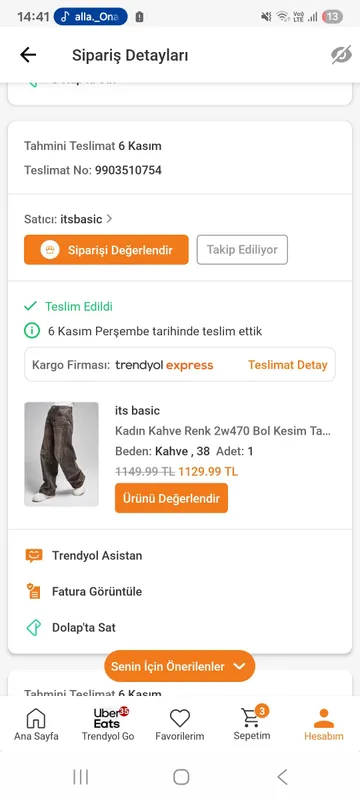This screenshot has width=360, height=800.
Task: Open the system recent apps button
Action: pyautogui.click(x=81, y=777)
